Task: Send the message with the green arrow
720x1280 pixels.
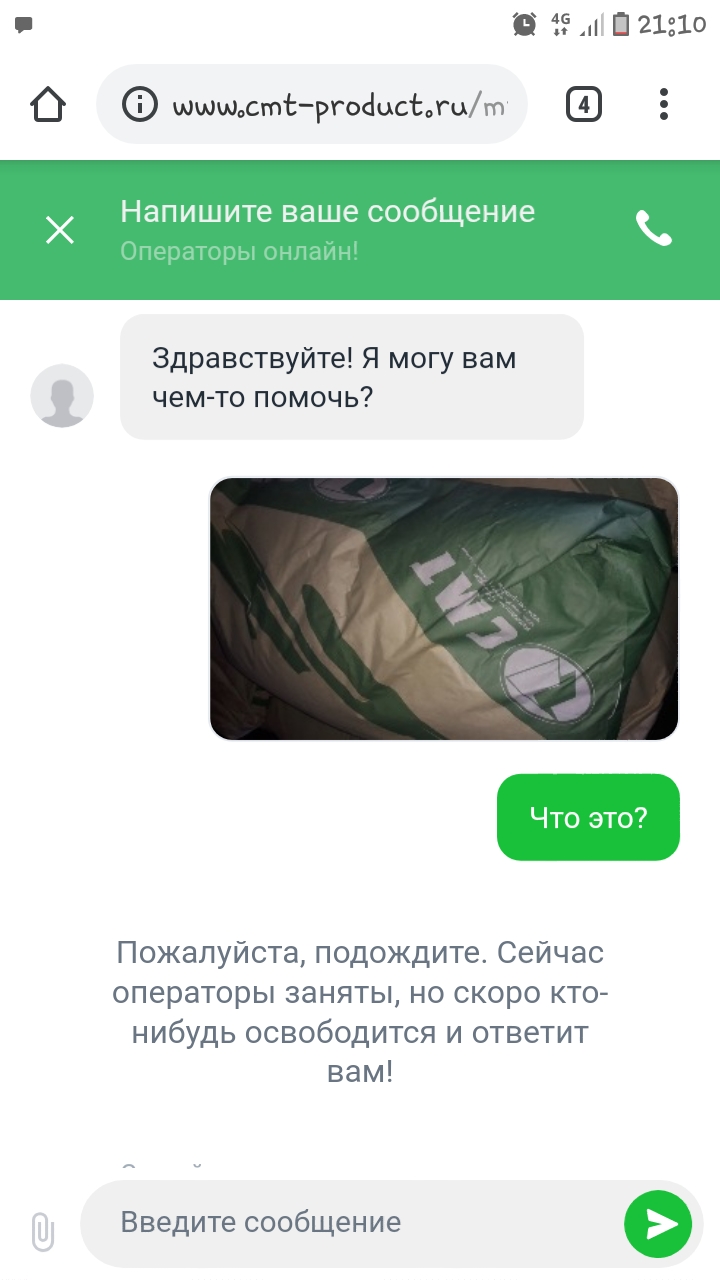Action: point(657,1223)
